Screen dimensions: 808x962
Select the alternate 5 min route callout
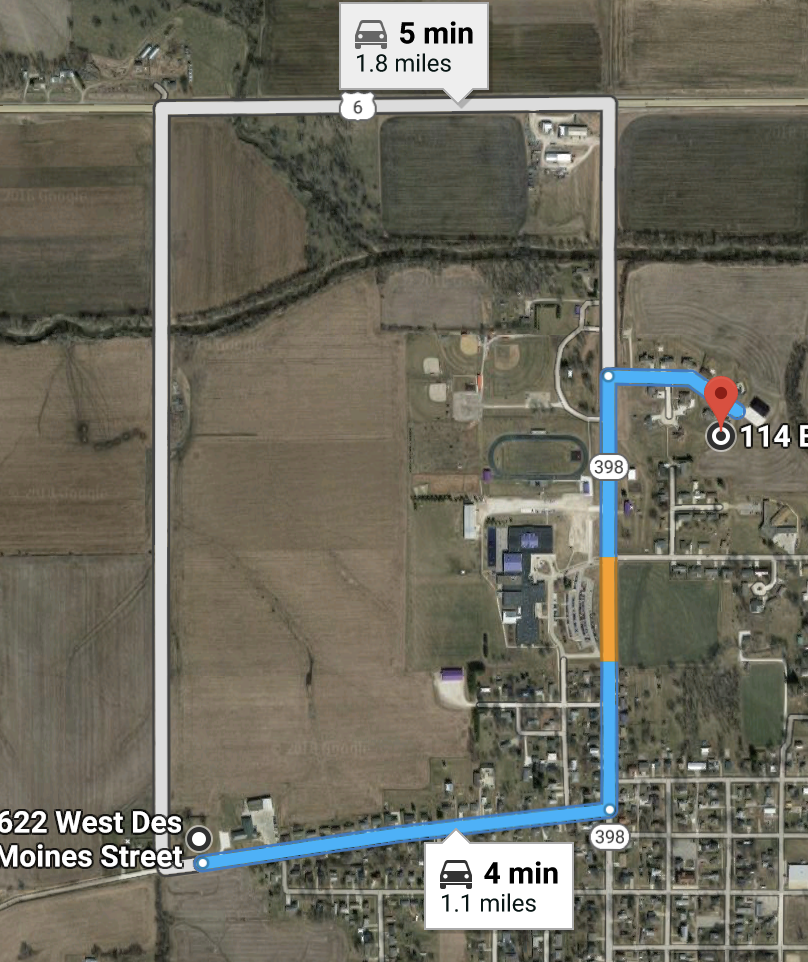pyautogui.click(x=414, y=46)
